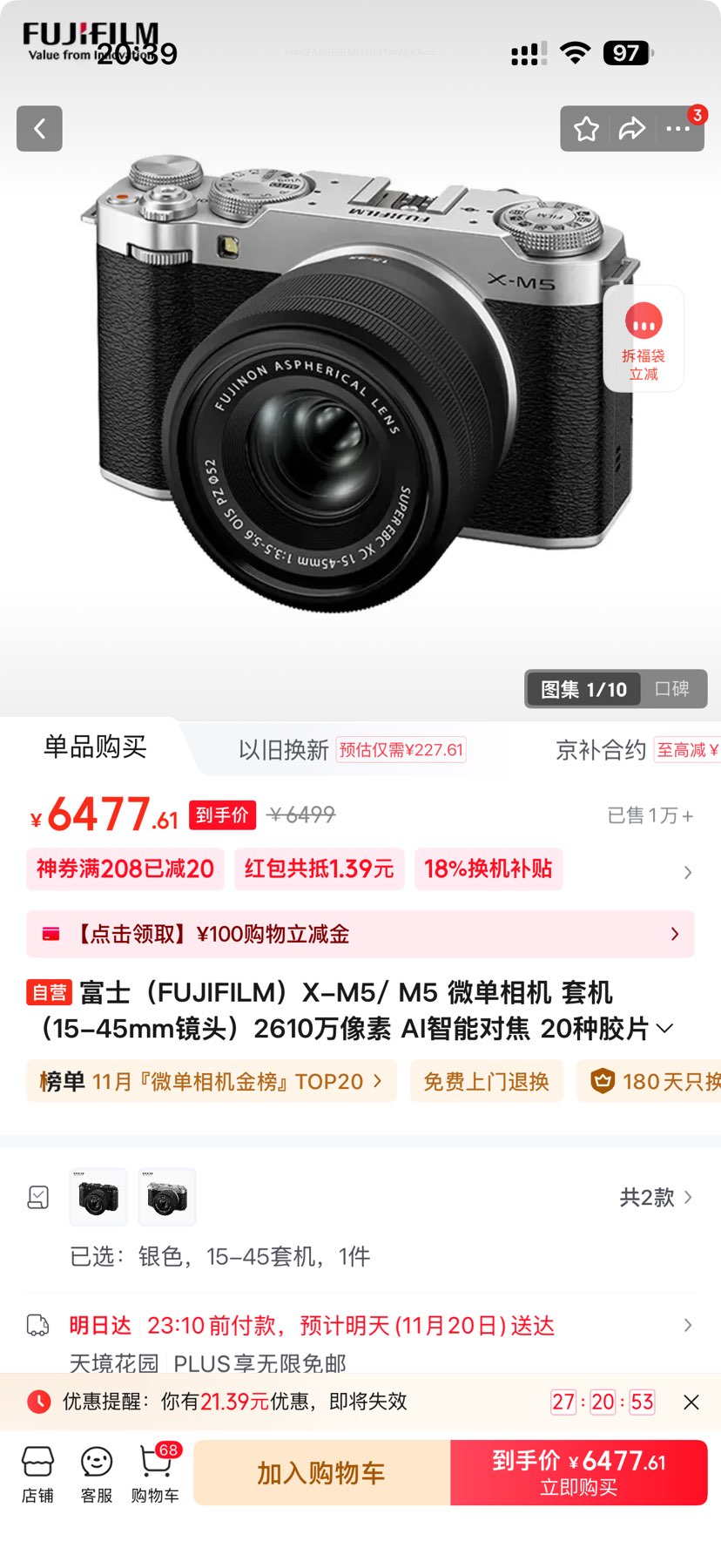Tap the 拆福袋立减 floating red icon
721x1568 pixels.
pos(642,338)
